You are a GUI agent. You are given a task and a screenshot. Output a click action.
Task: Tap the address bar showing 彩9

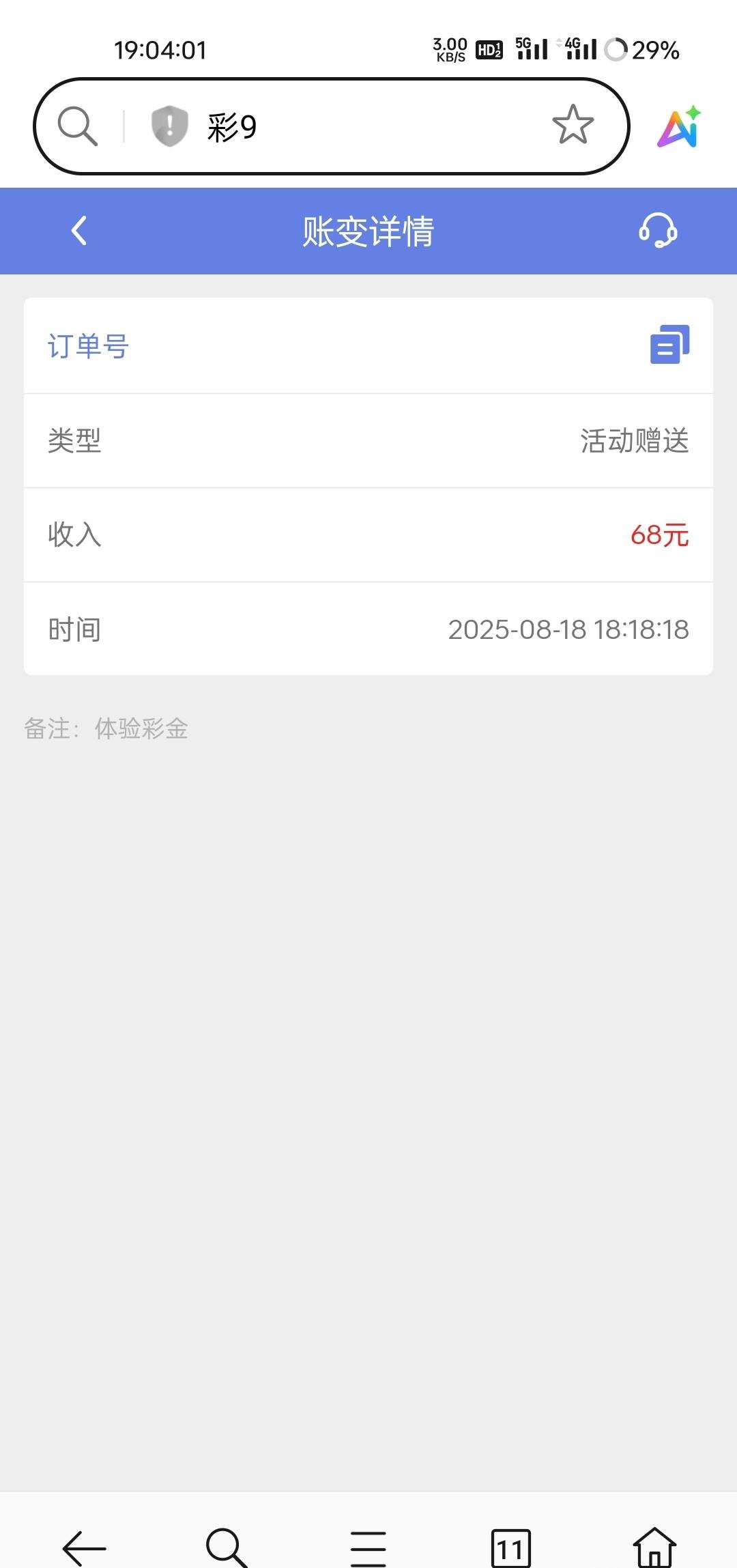[x=355, y=127]
